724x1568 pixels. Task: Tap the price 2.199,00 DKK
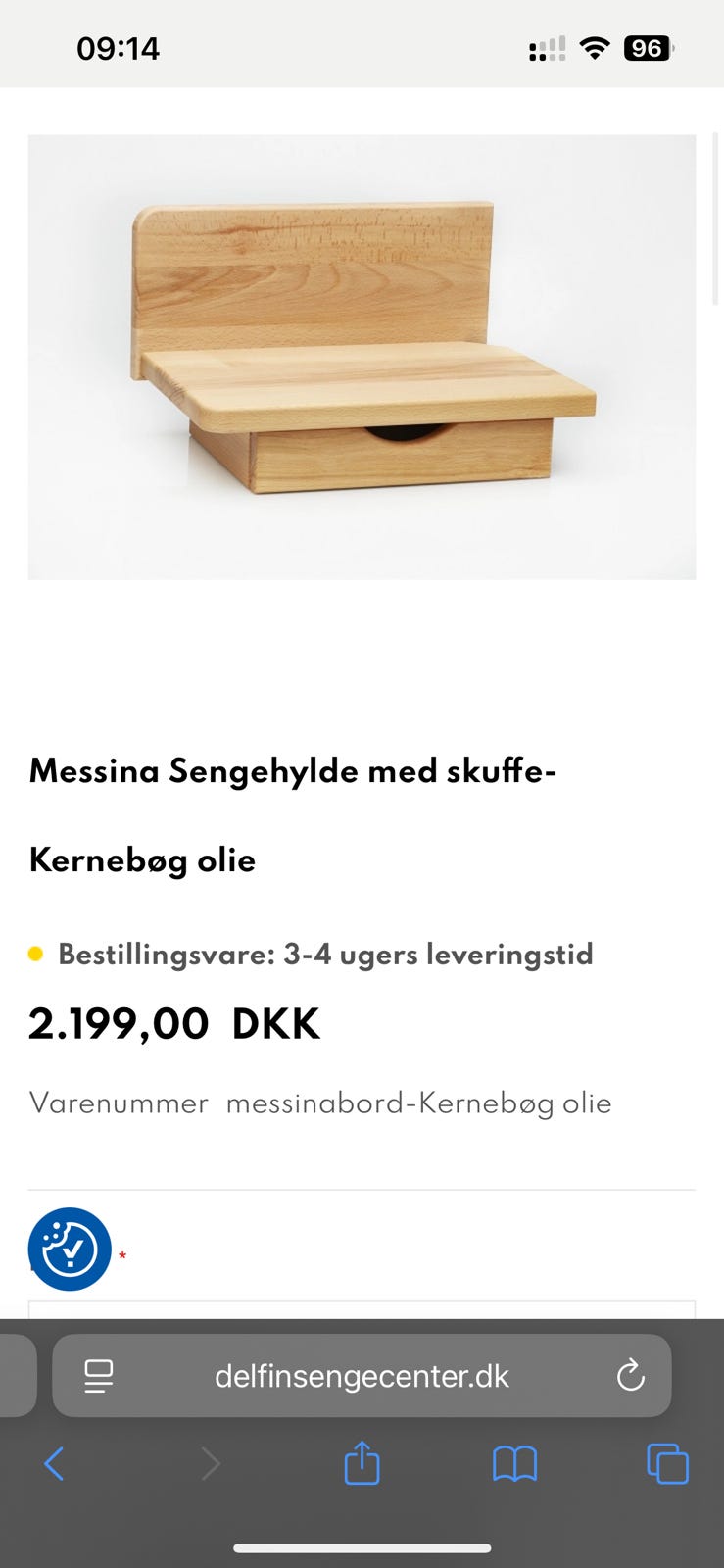pyautogui.click(x=174, y=1022)
